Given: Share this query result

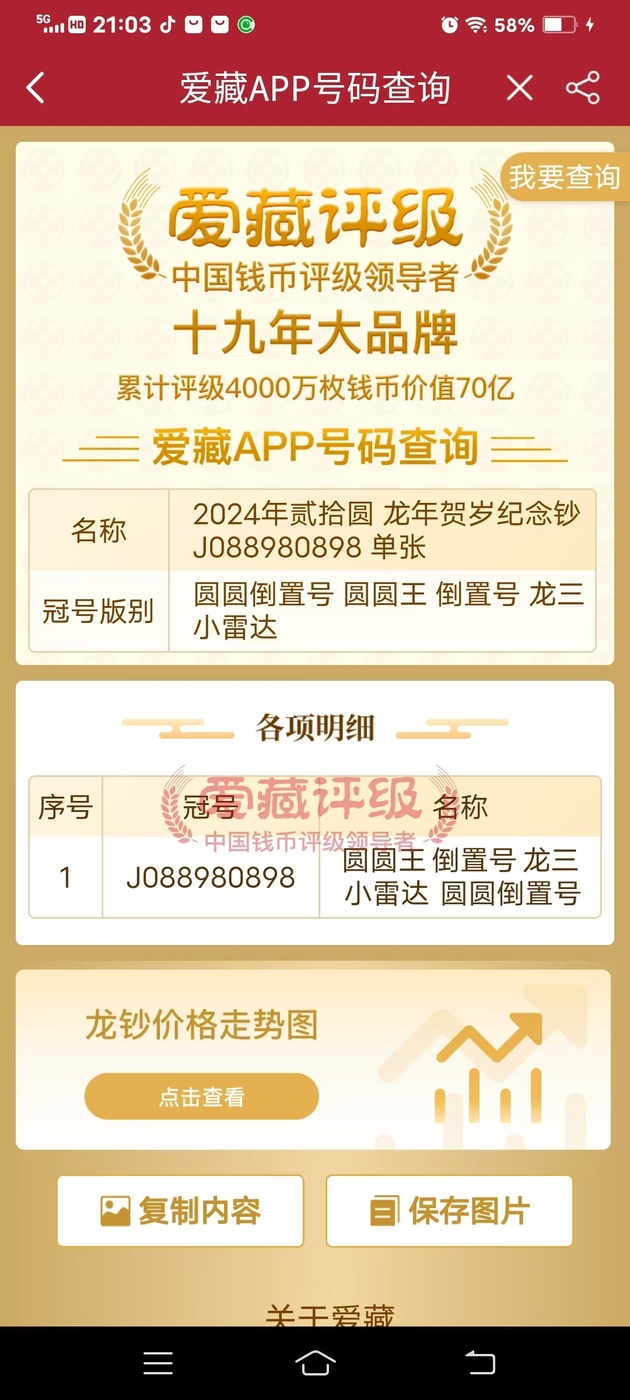Looking at the screenshot, I should 583,88.
